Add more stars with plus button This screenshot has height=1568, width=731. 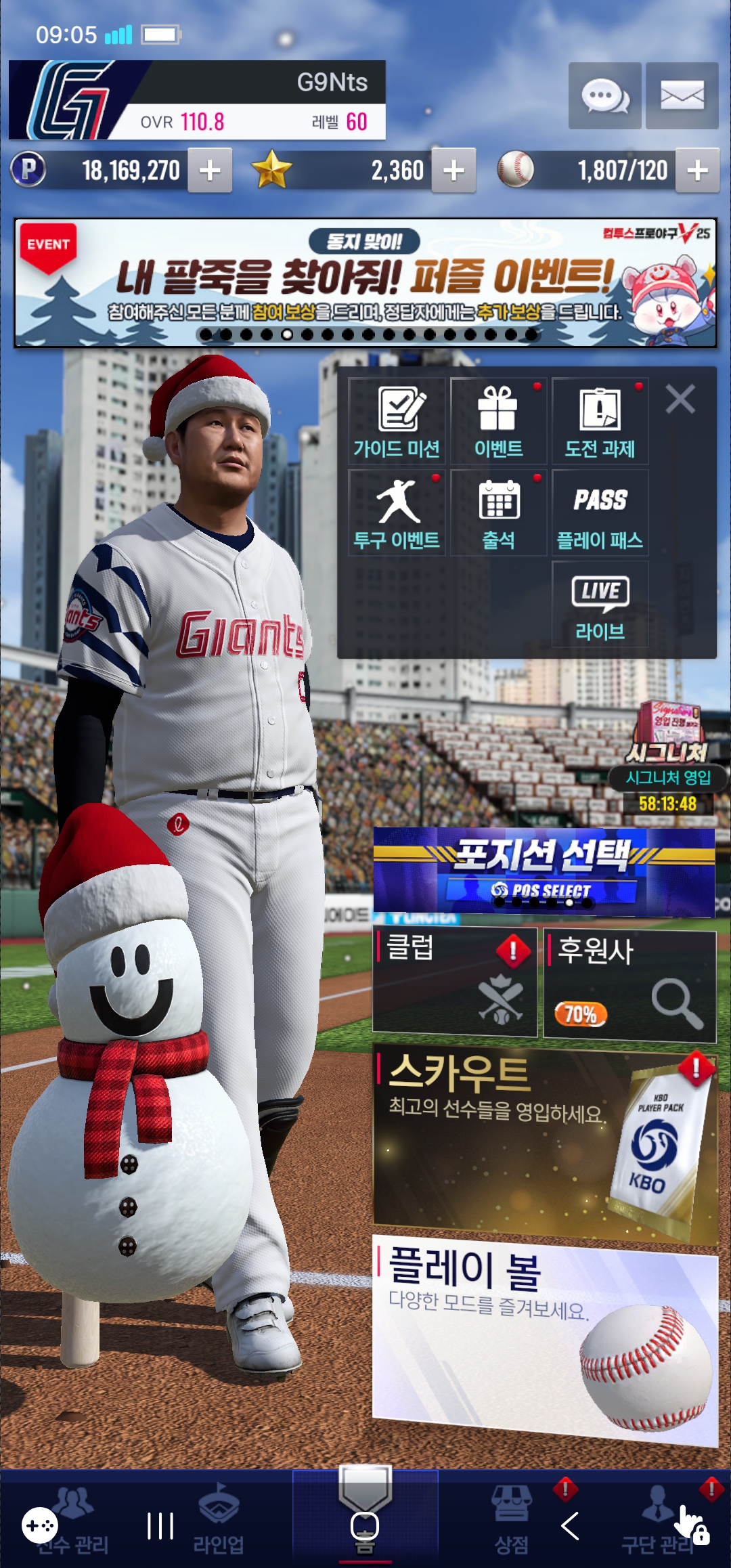(x=453, y=171)
